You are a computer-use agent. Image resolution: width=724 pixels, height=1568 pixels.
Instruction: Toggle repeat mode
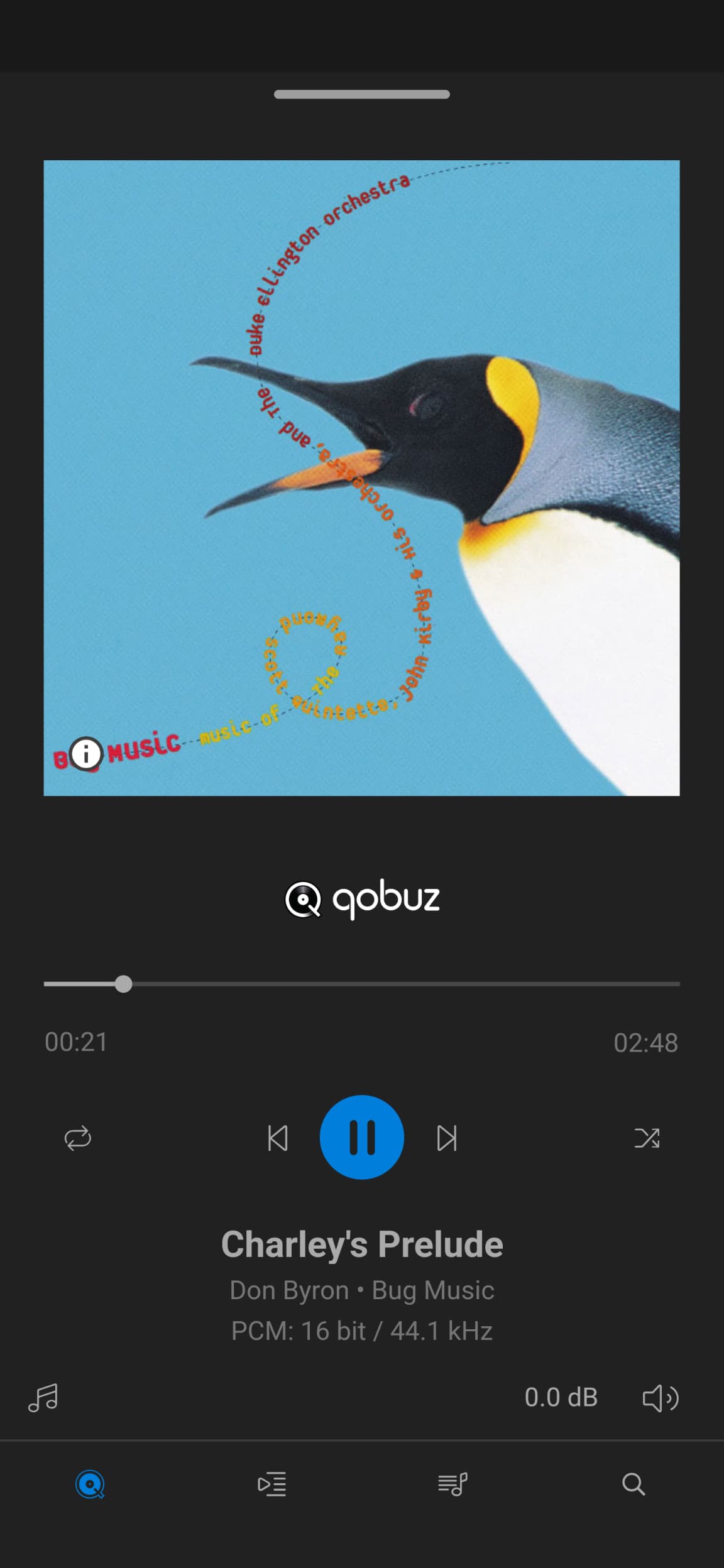click(78, 1138)
